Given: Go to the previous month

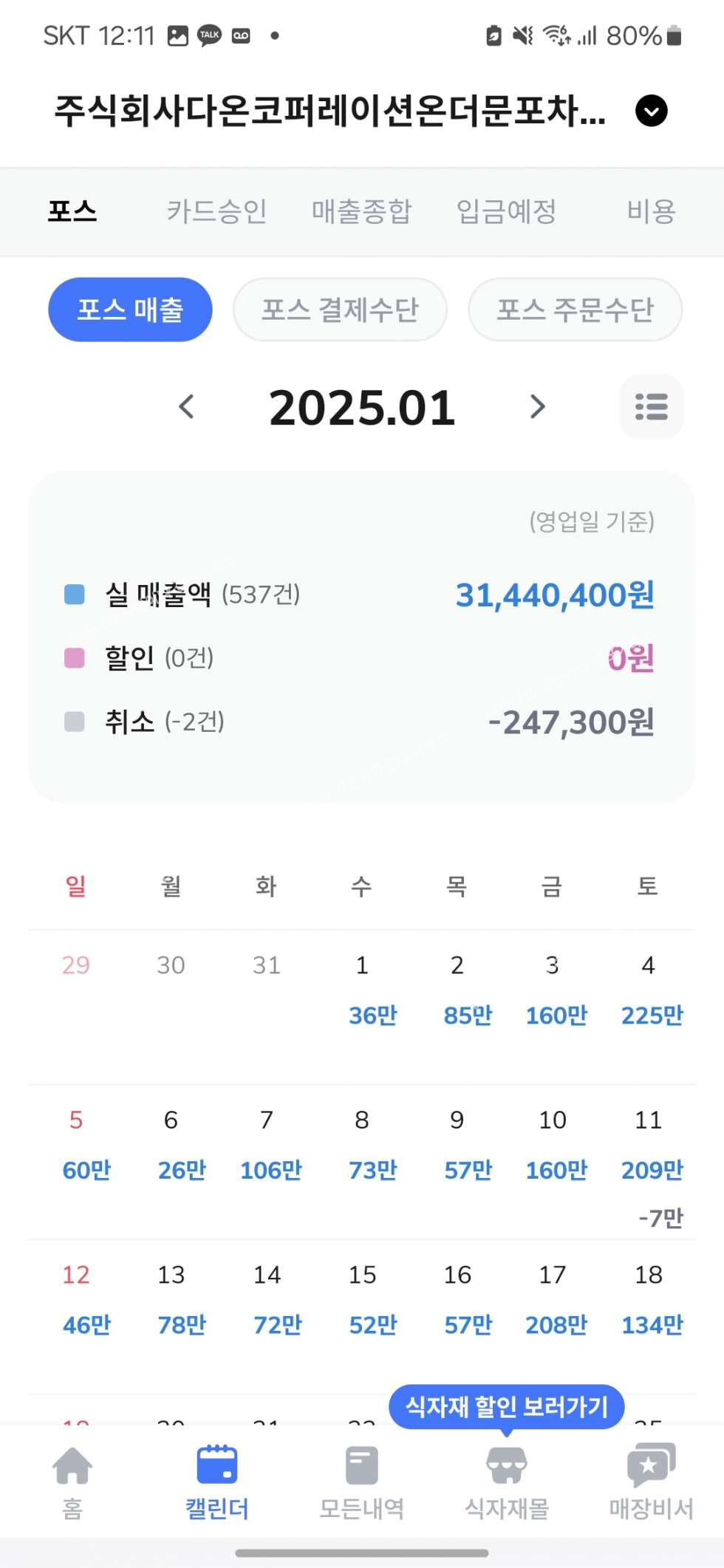Looking at the screenshot, I should (187, 406).
